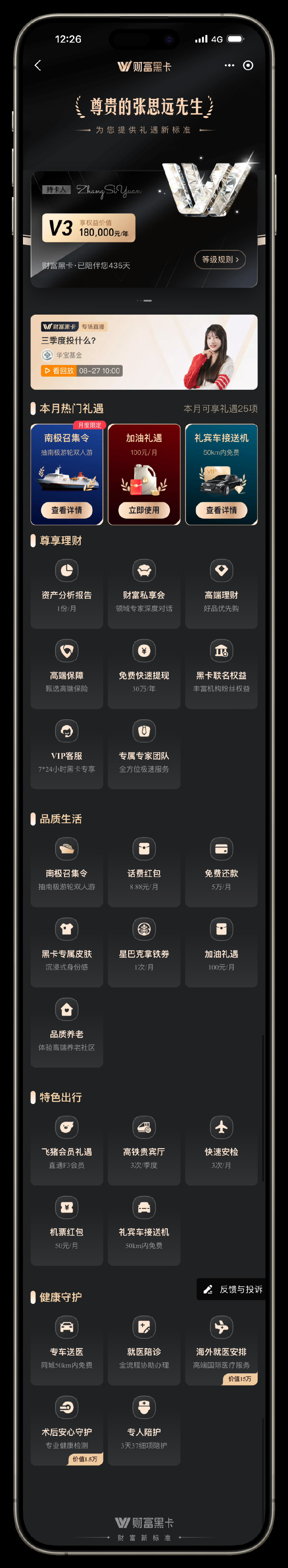Tap 立即使用 on the 加油礼遇 card
This screenshot has height=1568, width=288.
point(144,510)
